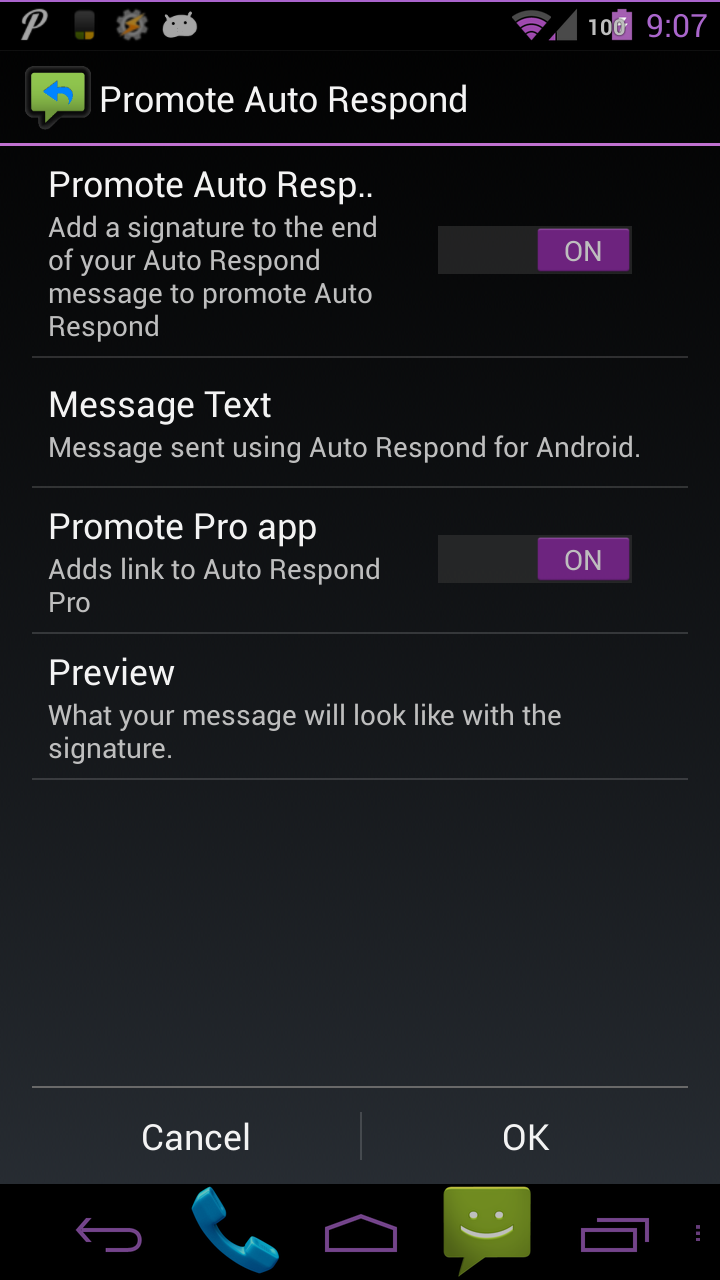The width and height of the screenshot is (720, 1280).
Task: Turn off the Promote Auto Respond signature switch
Action: (535, 251)
